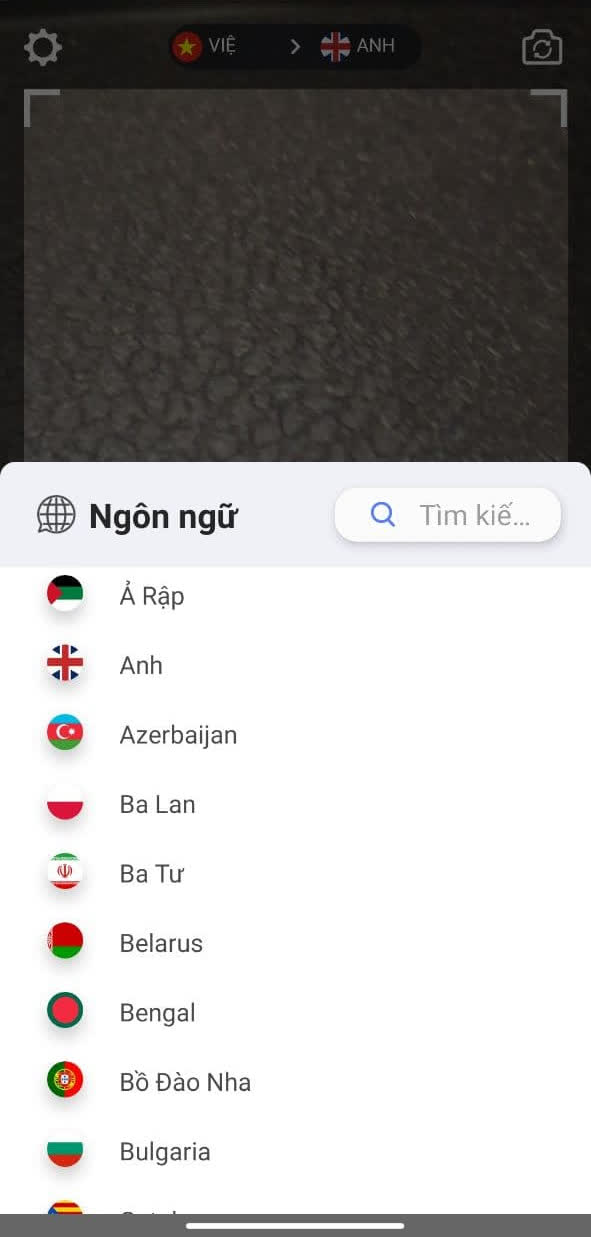Open the settings gear icon
The height and width of the screenshot is (1237, 591).
43,47
